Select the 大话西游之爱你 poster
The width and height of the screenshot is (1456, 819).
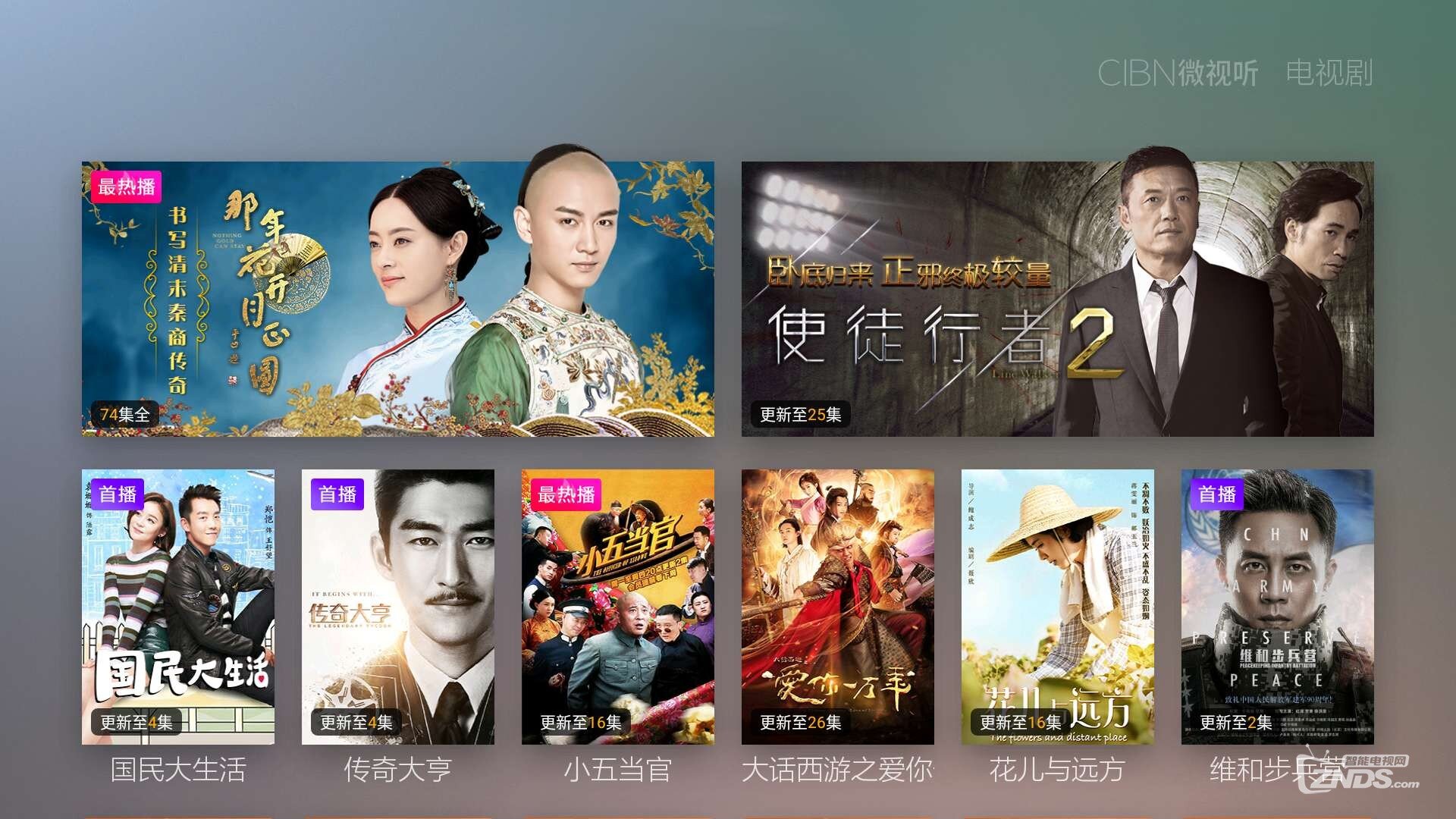coord(837,607)
